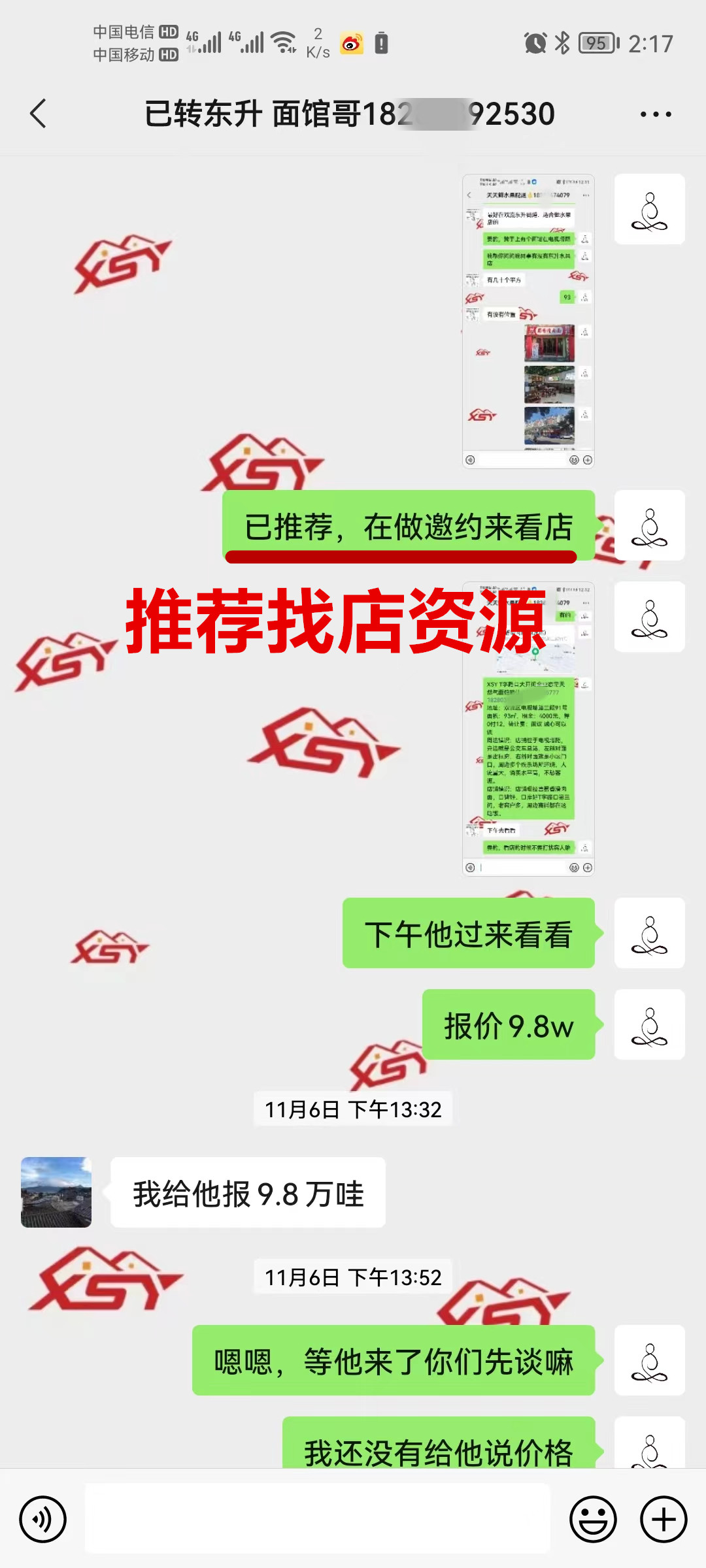The width and height of the screenshot is (706, 1568).
Task: Open the sent screenshot above 下午他过来看看
Action: [528, 728]
